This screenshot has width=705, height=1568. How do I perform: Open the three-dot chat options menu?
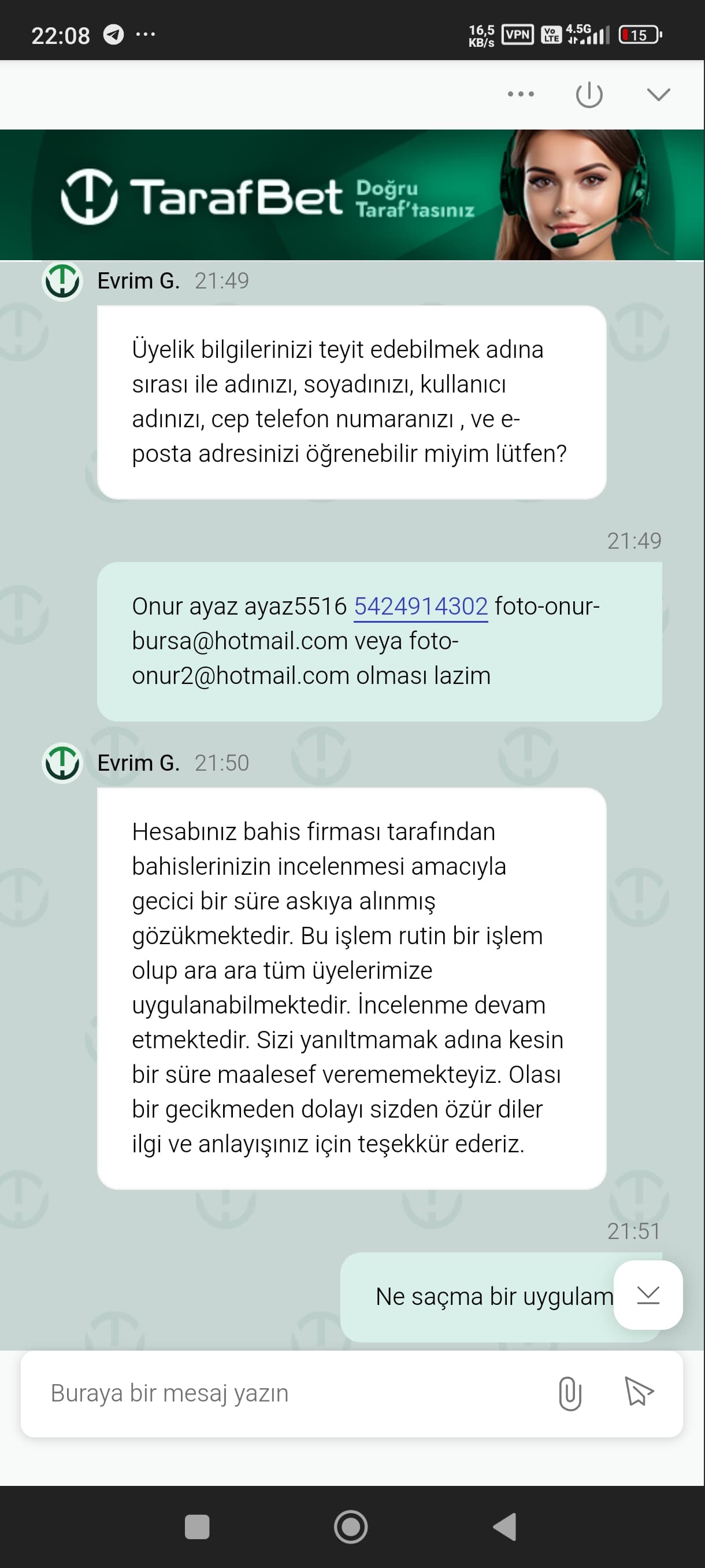coord(521,94)
